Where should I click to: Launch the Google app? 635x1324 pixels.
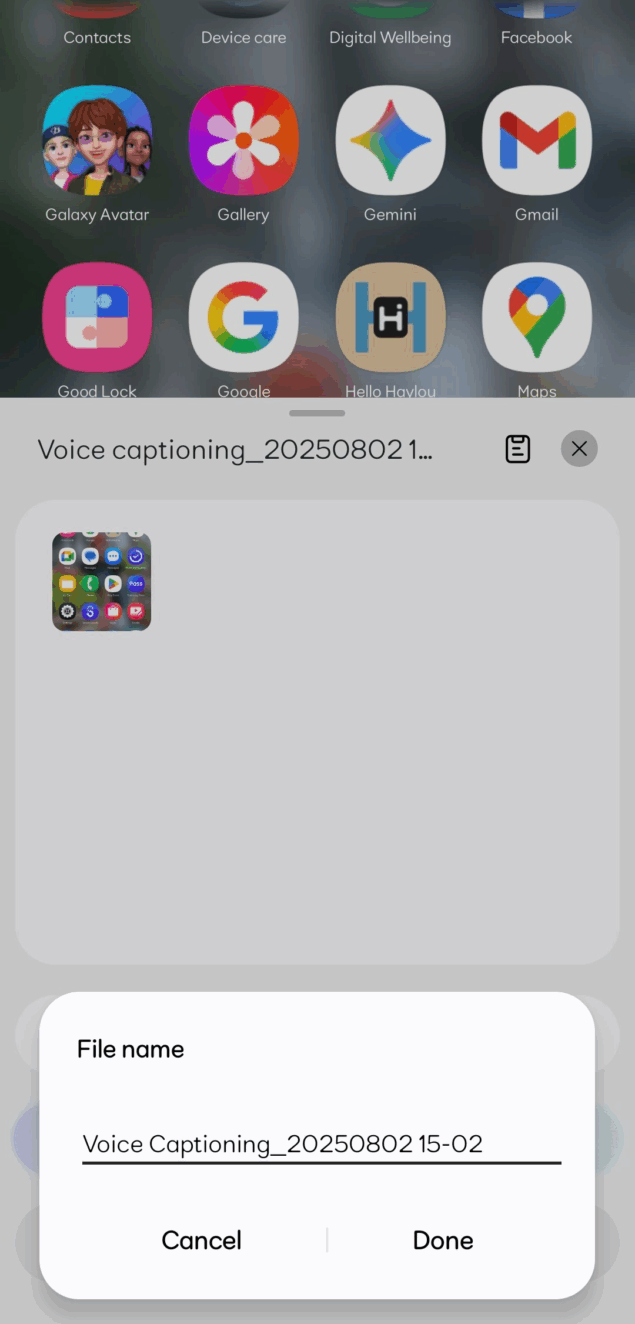[x=243, y=318]
